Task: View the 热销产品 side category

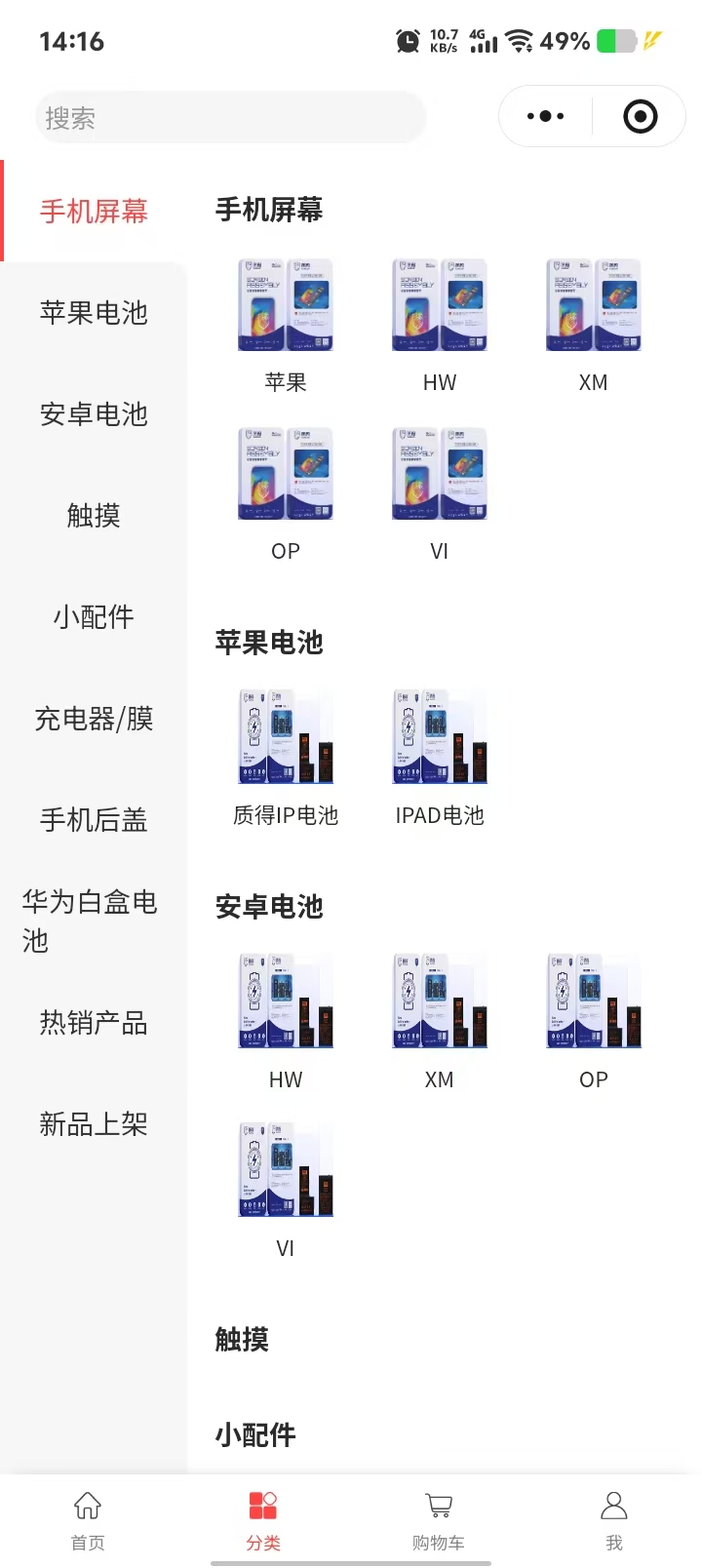Action: (94, 1023)
